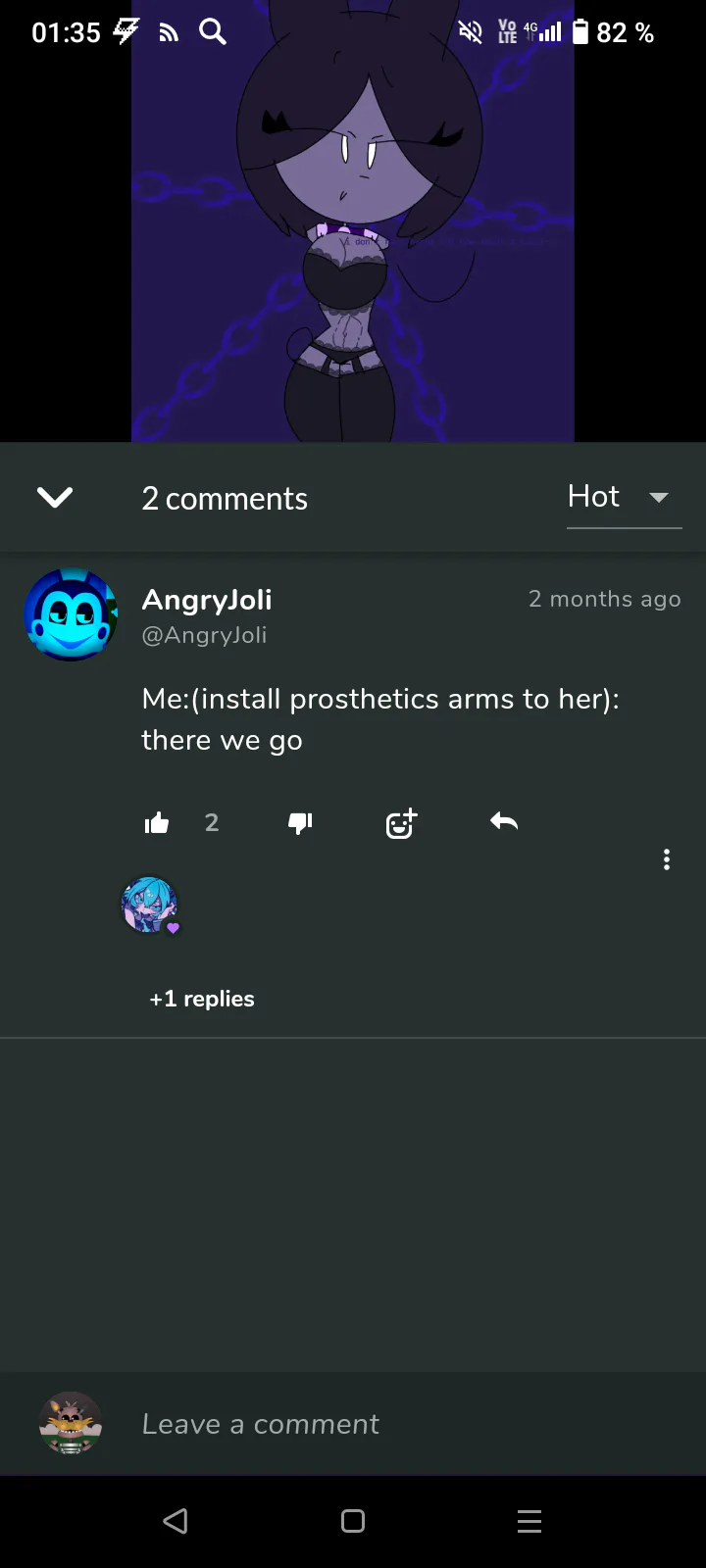Open AngryJoli's profile picture
Screen dimensions: 706x1568
click(71, 615)
